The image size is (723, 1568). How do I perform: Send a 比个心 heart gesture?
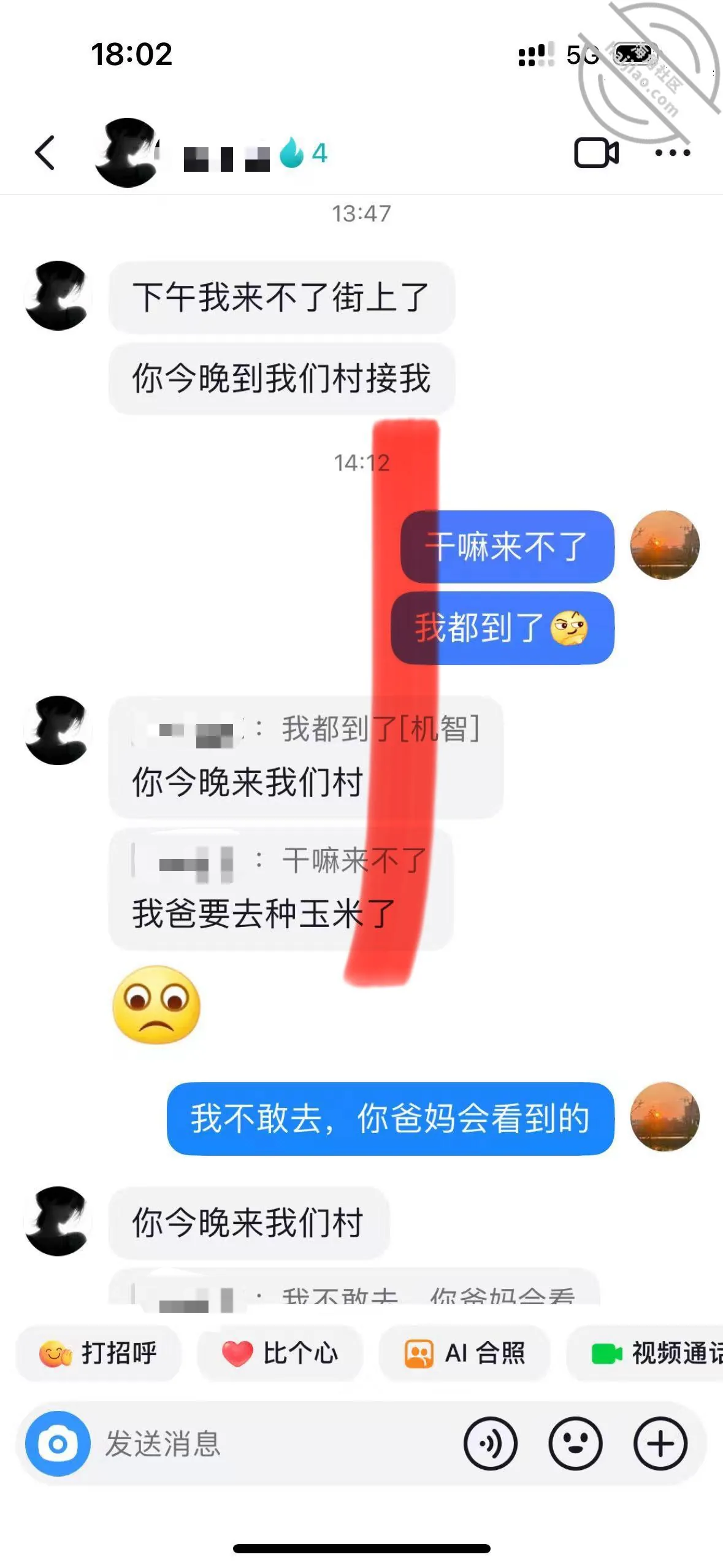280,1353
